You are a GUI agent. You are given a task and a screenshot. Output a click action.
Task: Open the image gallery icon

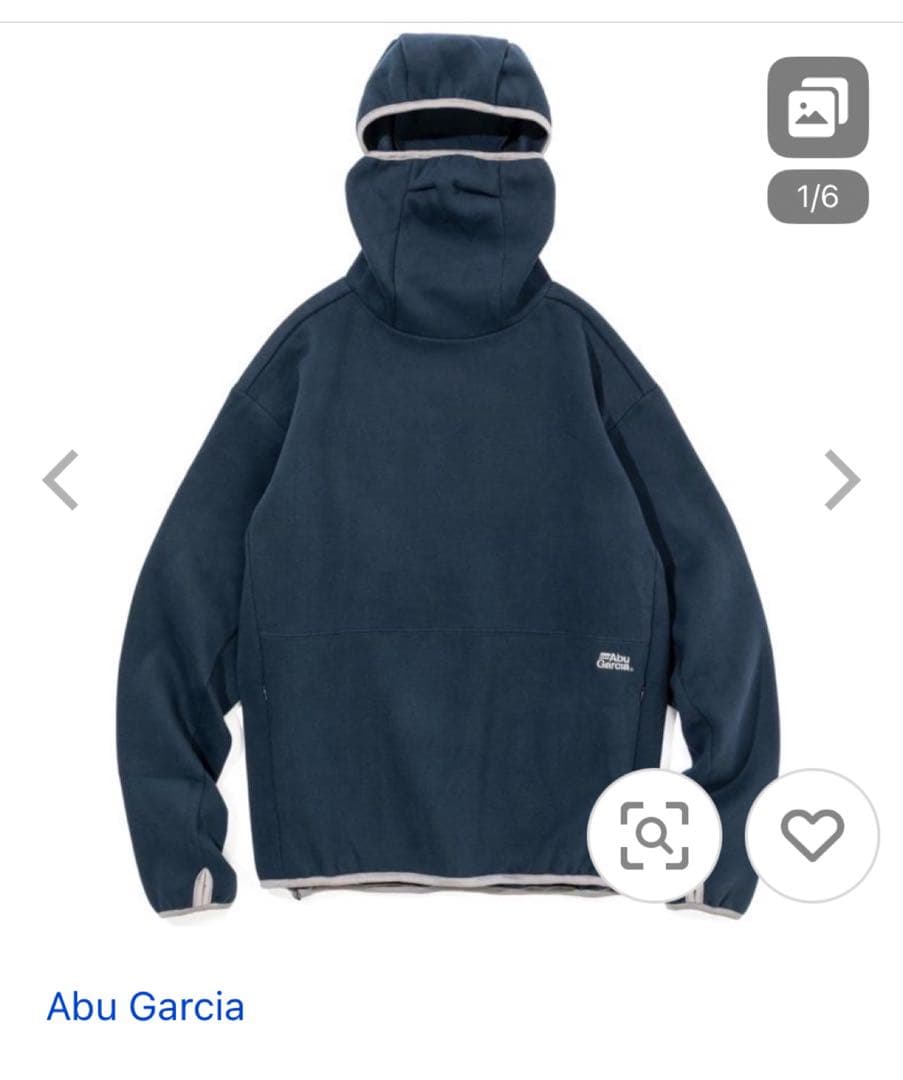tap(817, 107)
